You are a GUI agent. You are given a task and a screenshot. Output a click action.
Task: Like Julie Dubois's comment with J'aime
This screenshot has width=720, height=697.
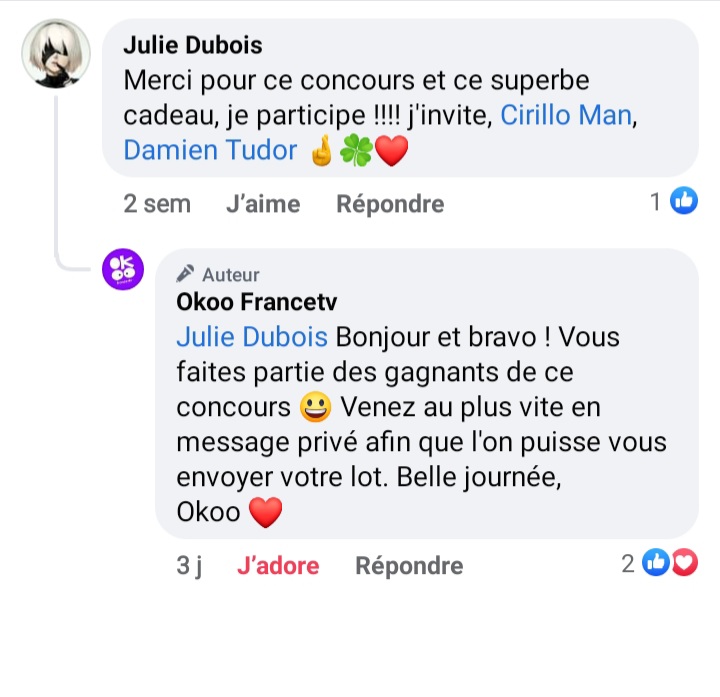[263, 204]
